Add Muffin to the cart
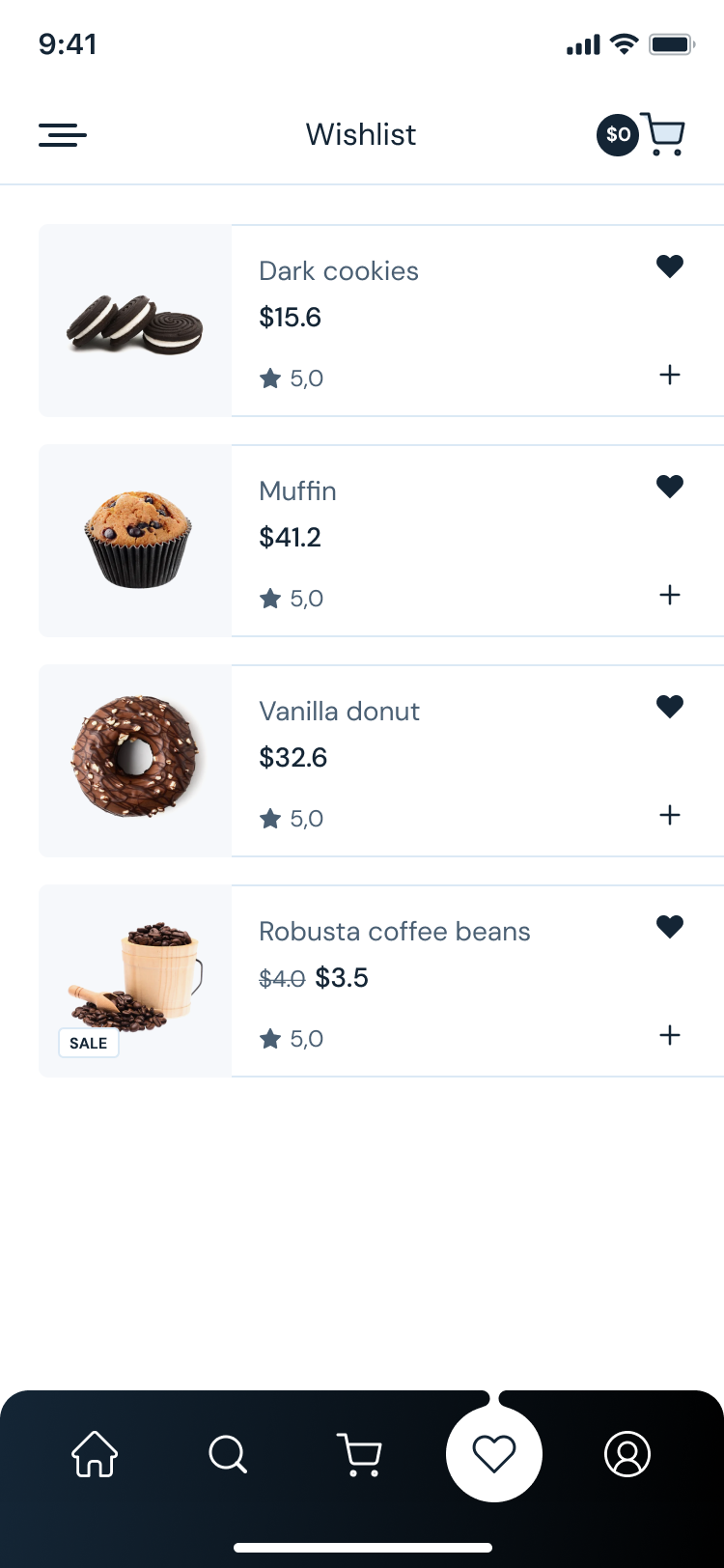724x1568 pixels. (670, 595)
